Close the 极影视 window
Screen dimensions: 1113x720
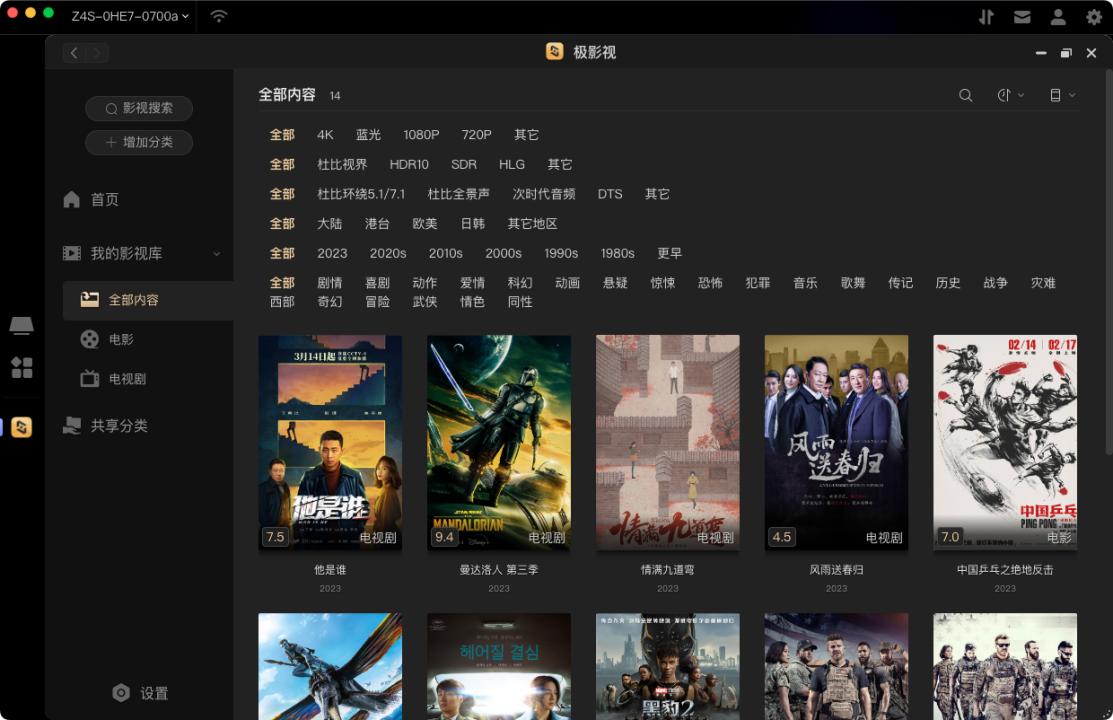[x=1091, y=53]
